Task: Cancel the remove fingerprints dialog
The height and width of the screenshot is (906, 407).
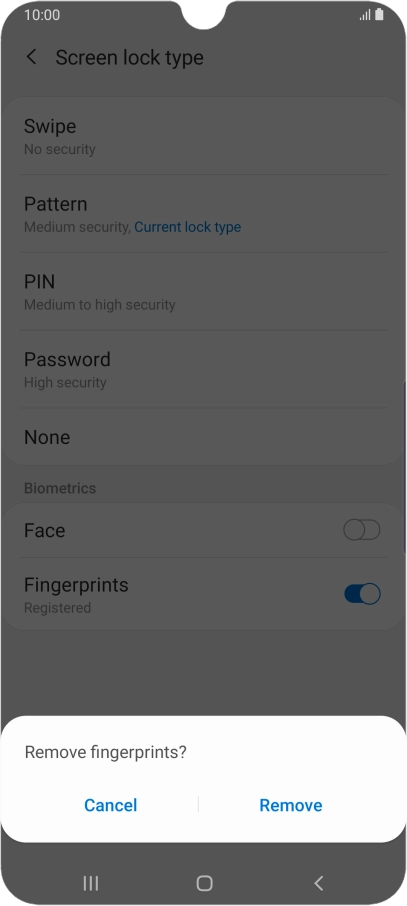Action: pyautogui.click(x=110, y=805)
